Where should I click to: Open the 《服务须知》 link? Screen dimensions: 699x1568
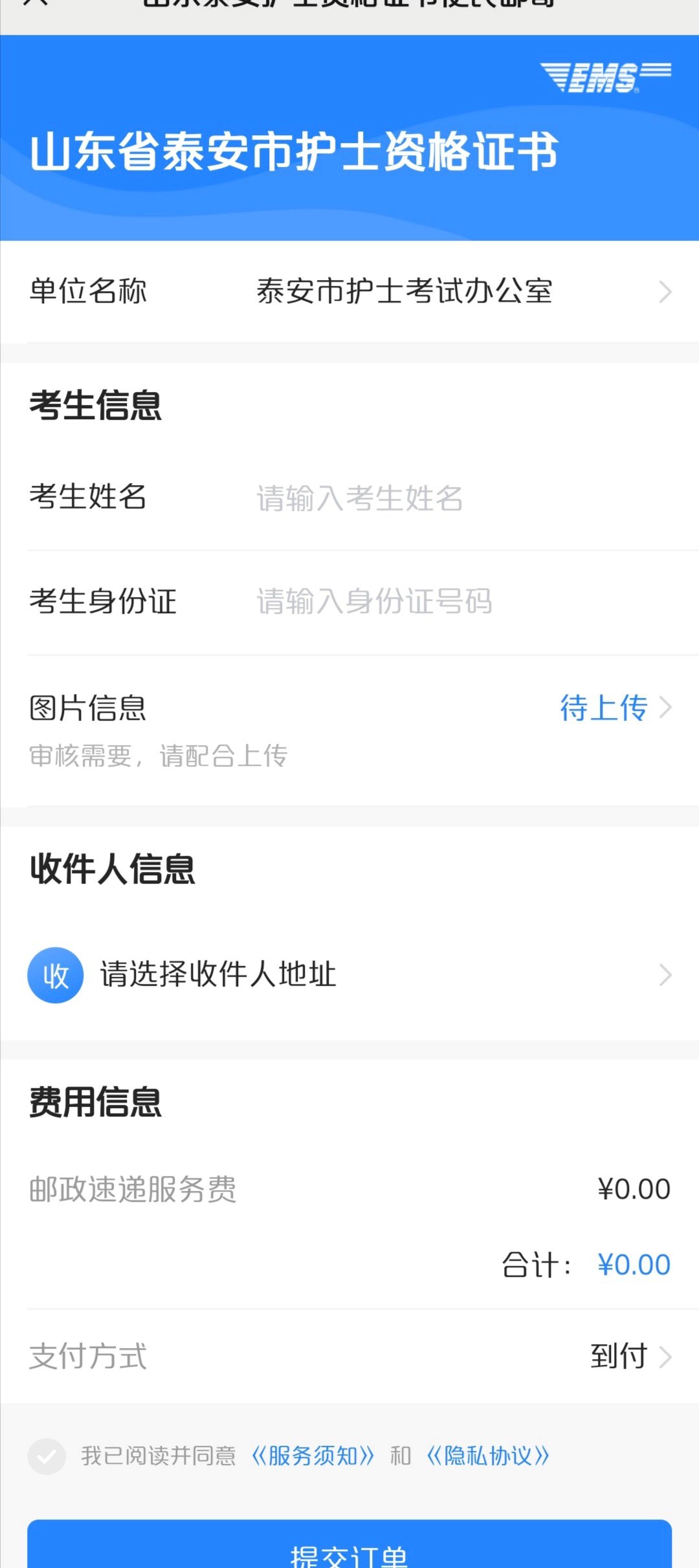pyautogui.click(x=313, y=1456)
